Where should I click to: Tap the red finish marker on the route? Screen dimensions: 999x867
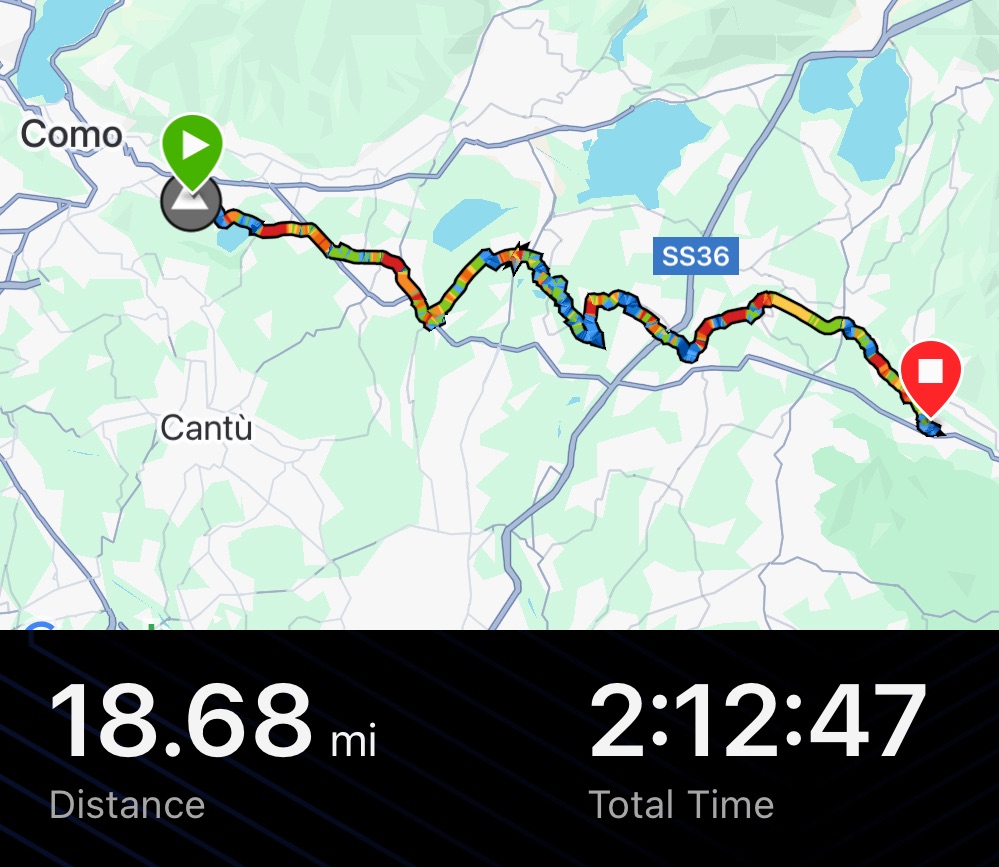(x=930, y=374)
